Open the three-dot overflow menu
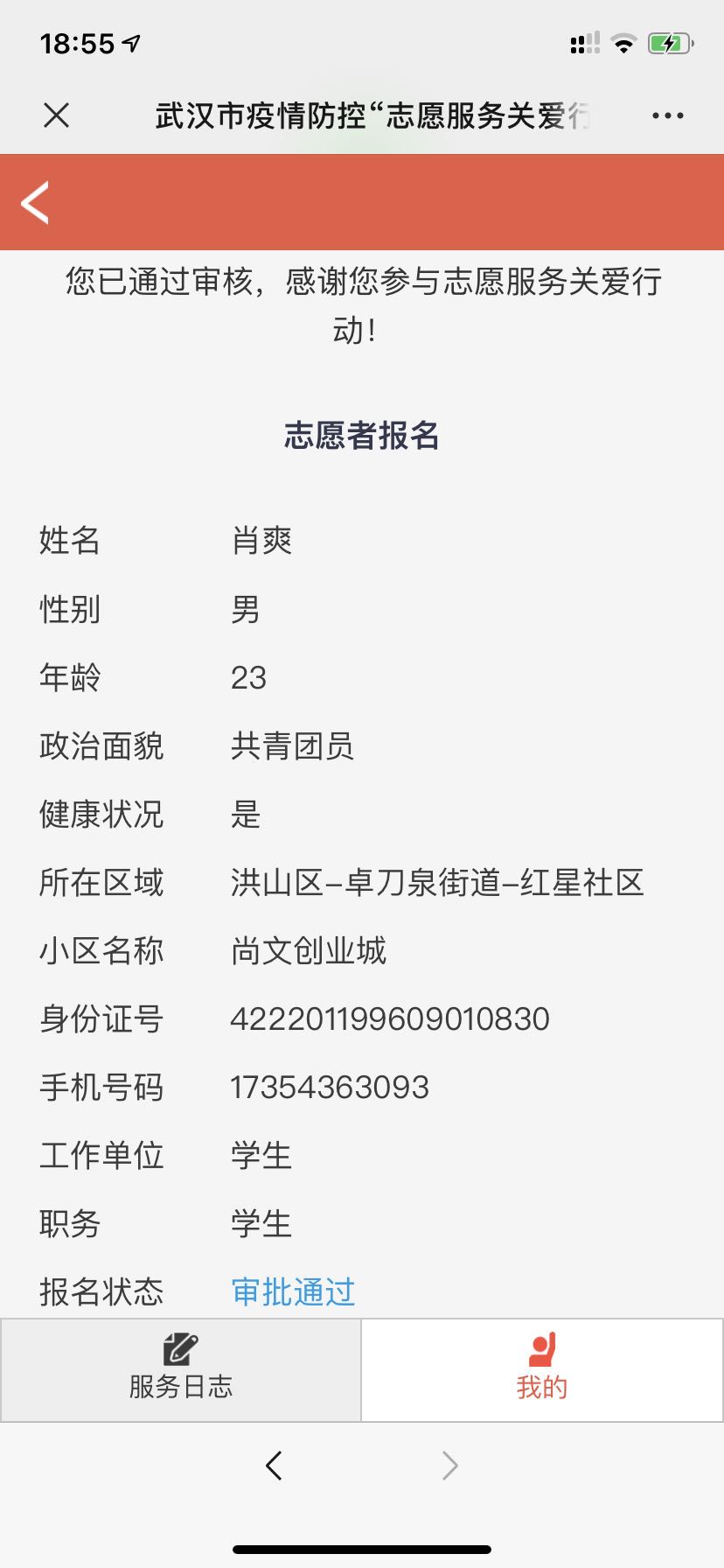 point(667,115)
